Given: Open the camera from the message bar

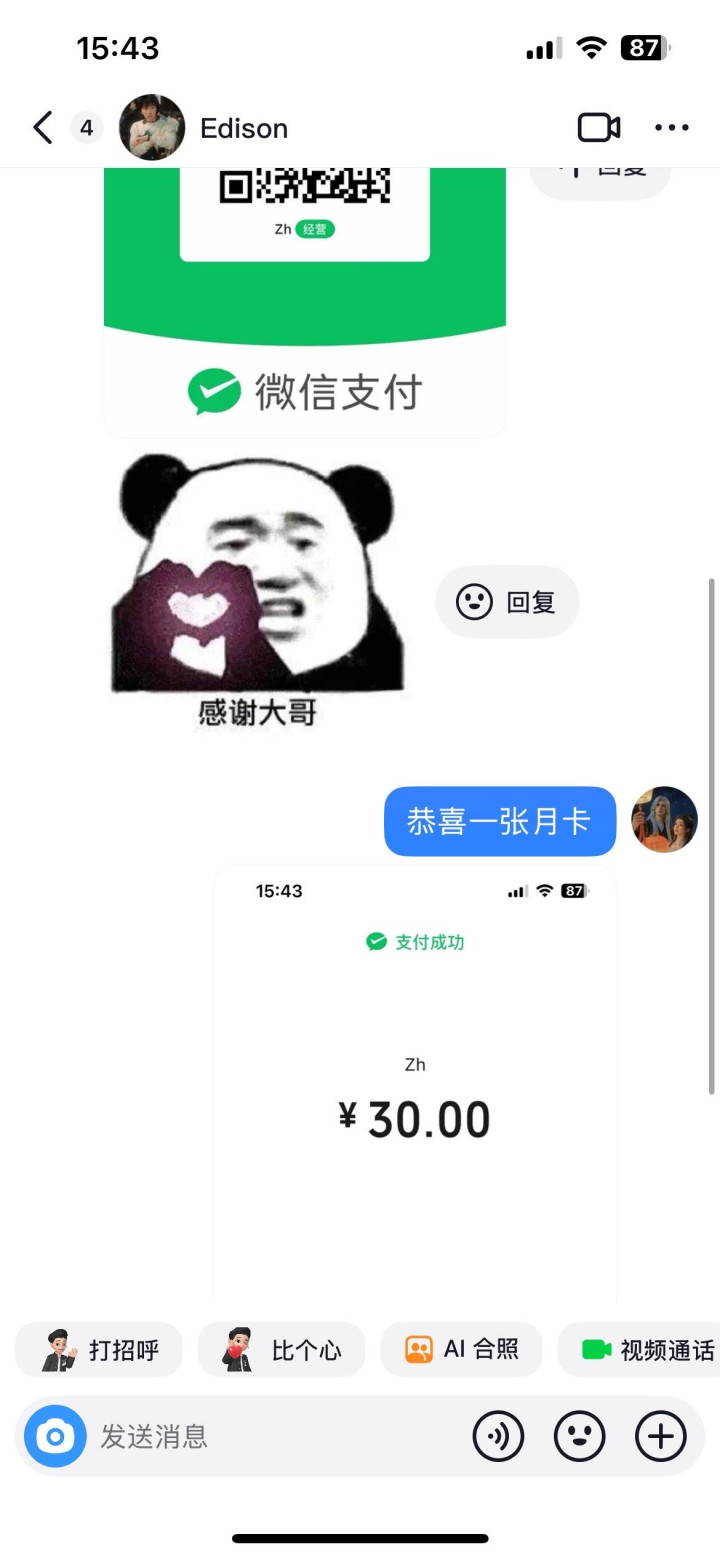Looking at the screenshot, I should coord(55,1437).
